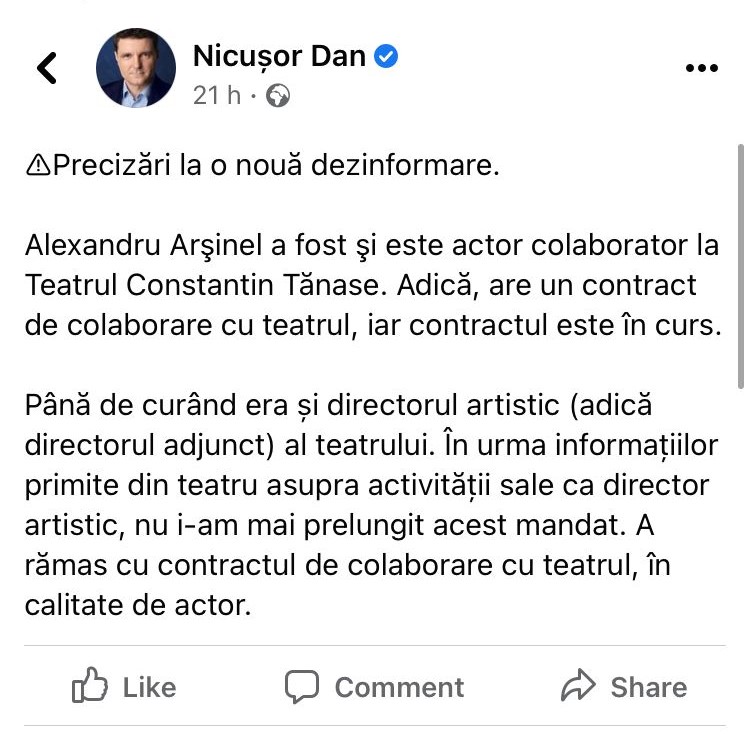Go back using the arrow
The height and width of the screenshot is (734, 750).
[46, 68]
